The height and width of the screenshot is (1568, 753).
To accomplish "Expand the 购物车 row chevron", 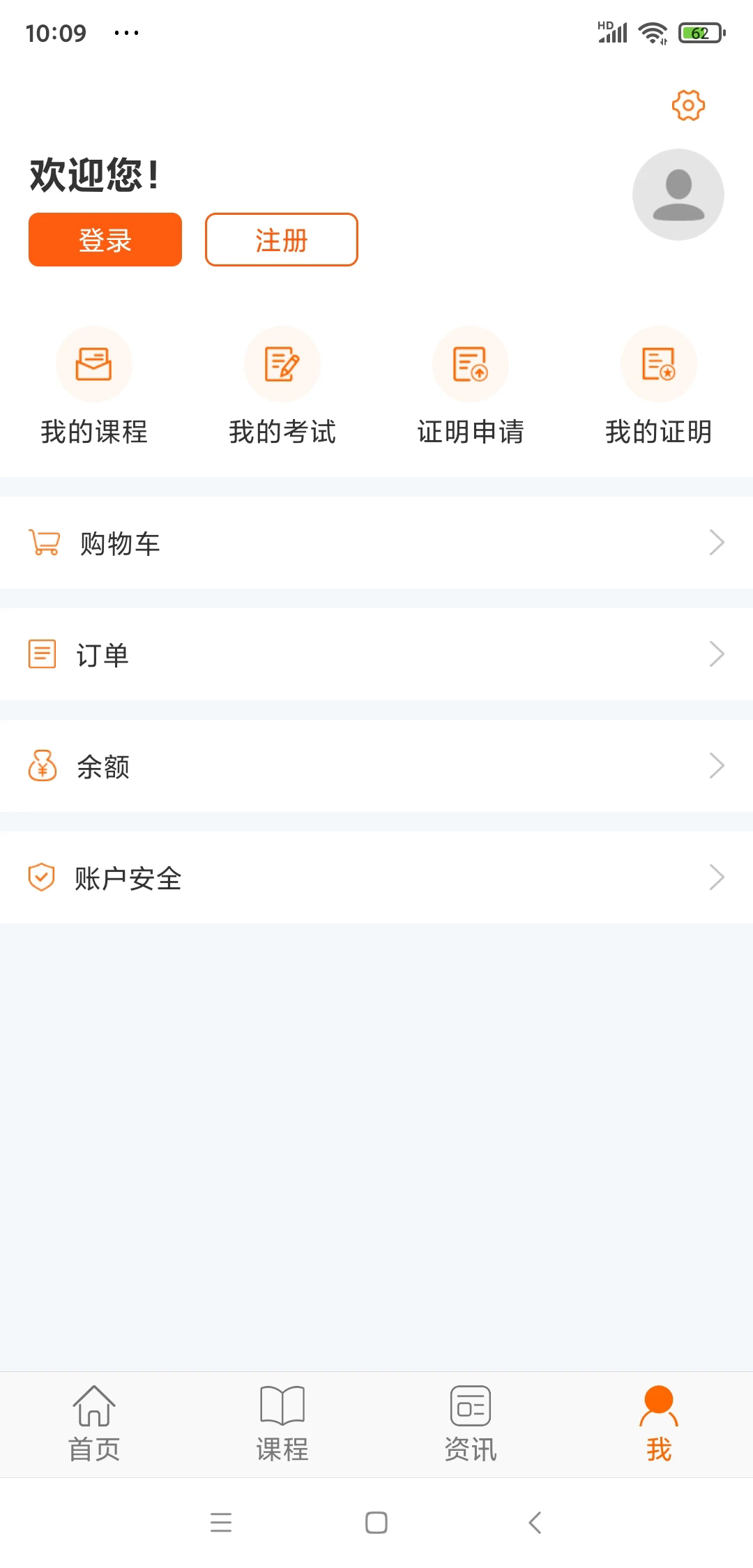I will [x=717, y=543].
